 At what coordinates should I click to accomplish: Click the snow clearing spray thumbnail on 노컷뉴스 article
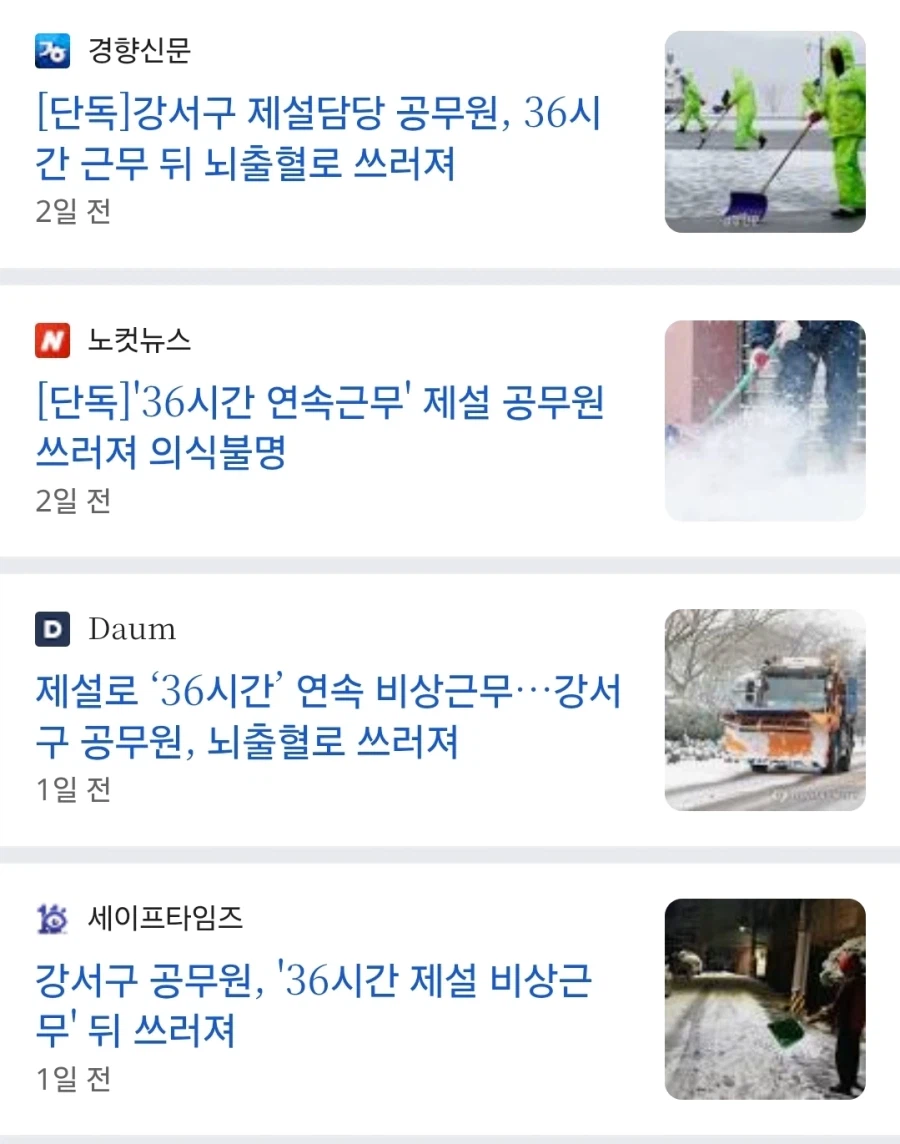pyautogui.click(x=765, y=419)
